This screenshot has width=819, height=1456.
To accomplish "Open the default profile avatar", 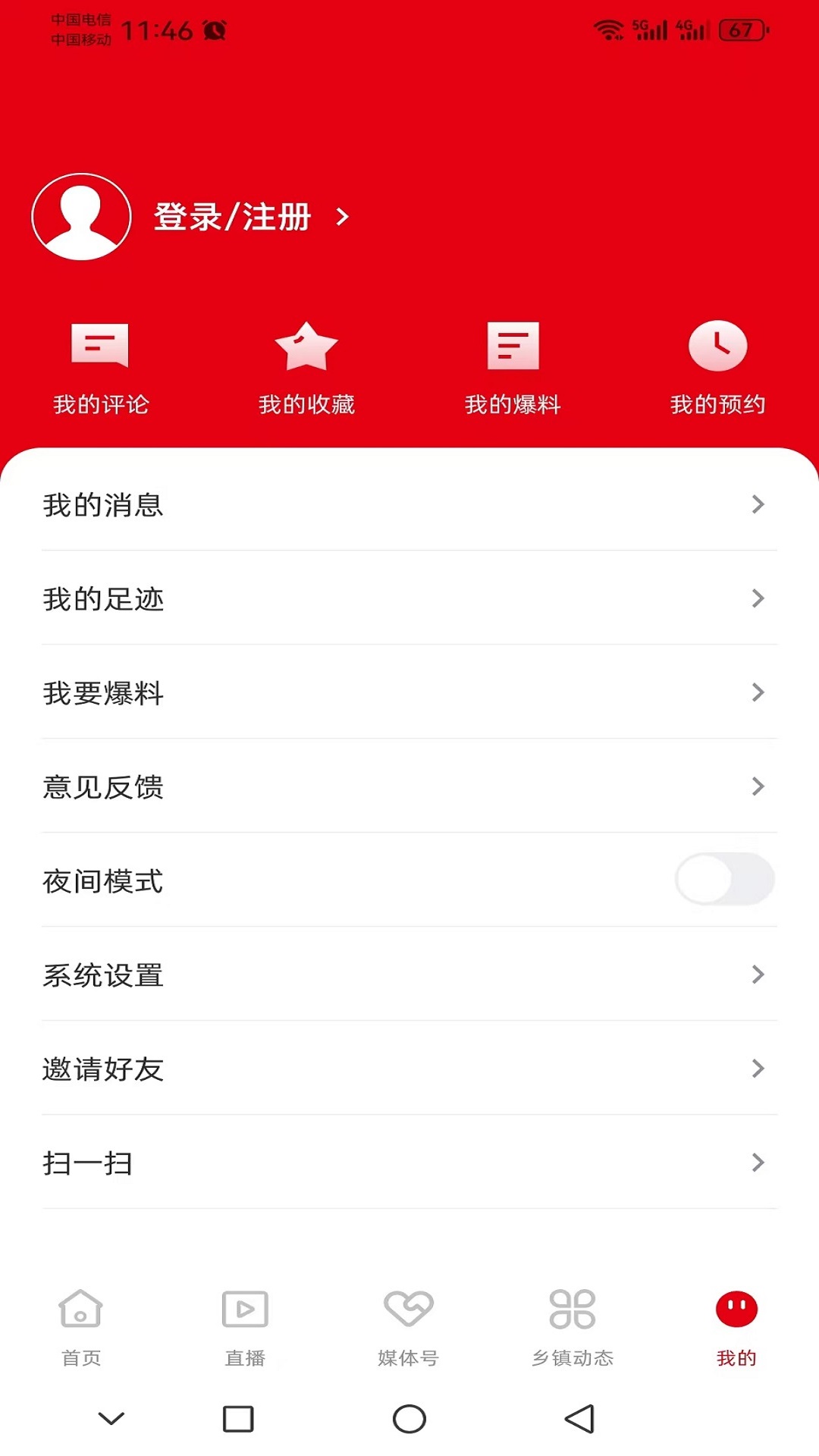I will pos(81,216).
